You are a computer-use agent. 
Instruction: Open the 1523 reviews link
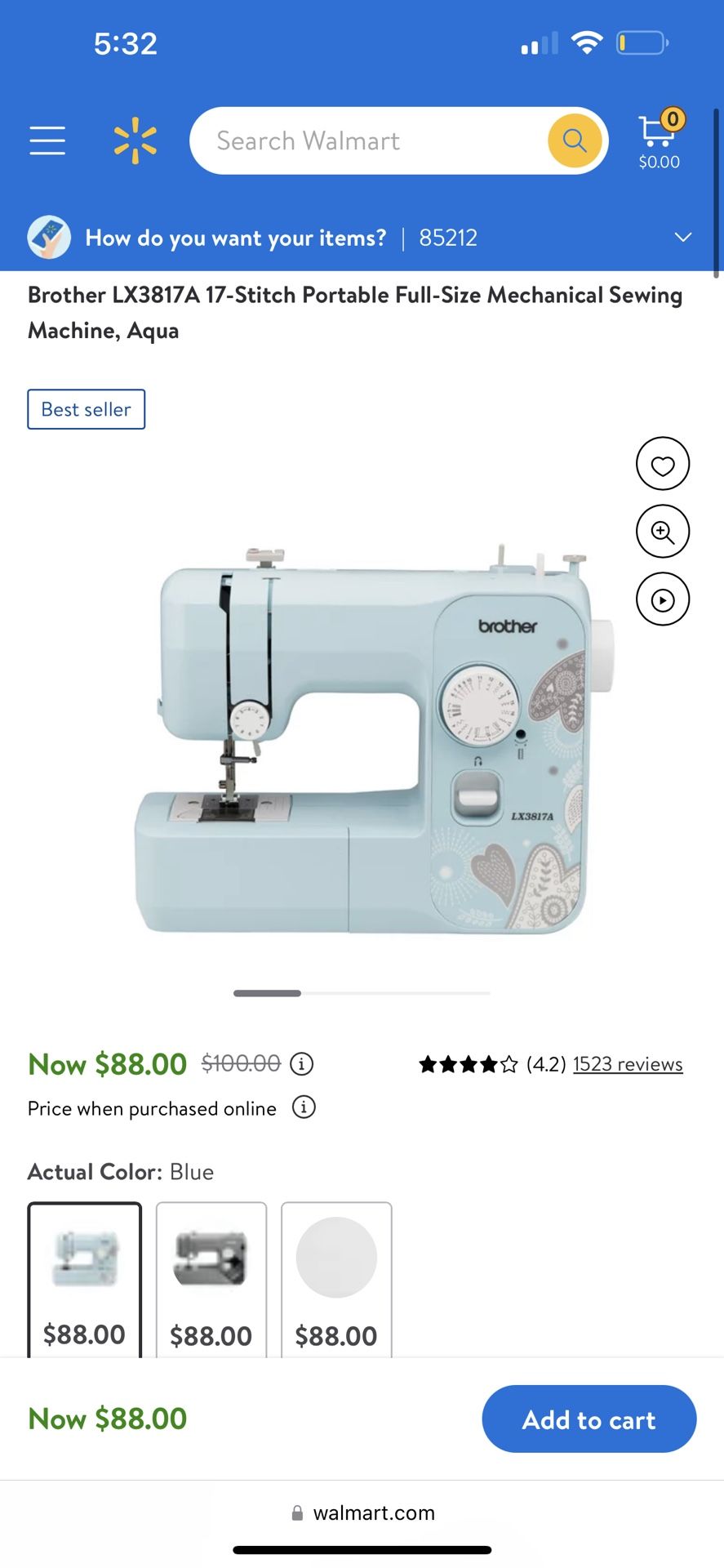(627, 1064)
